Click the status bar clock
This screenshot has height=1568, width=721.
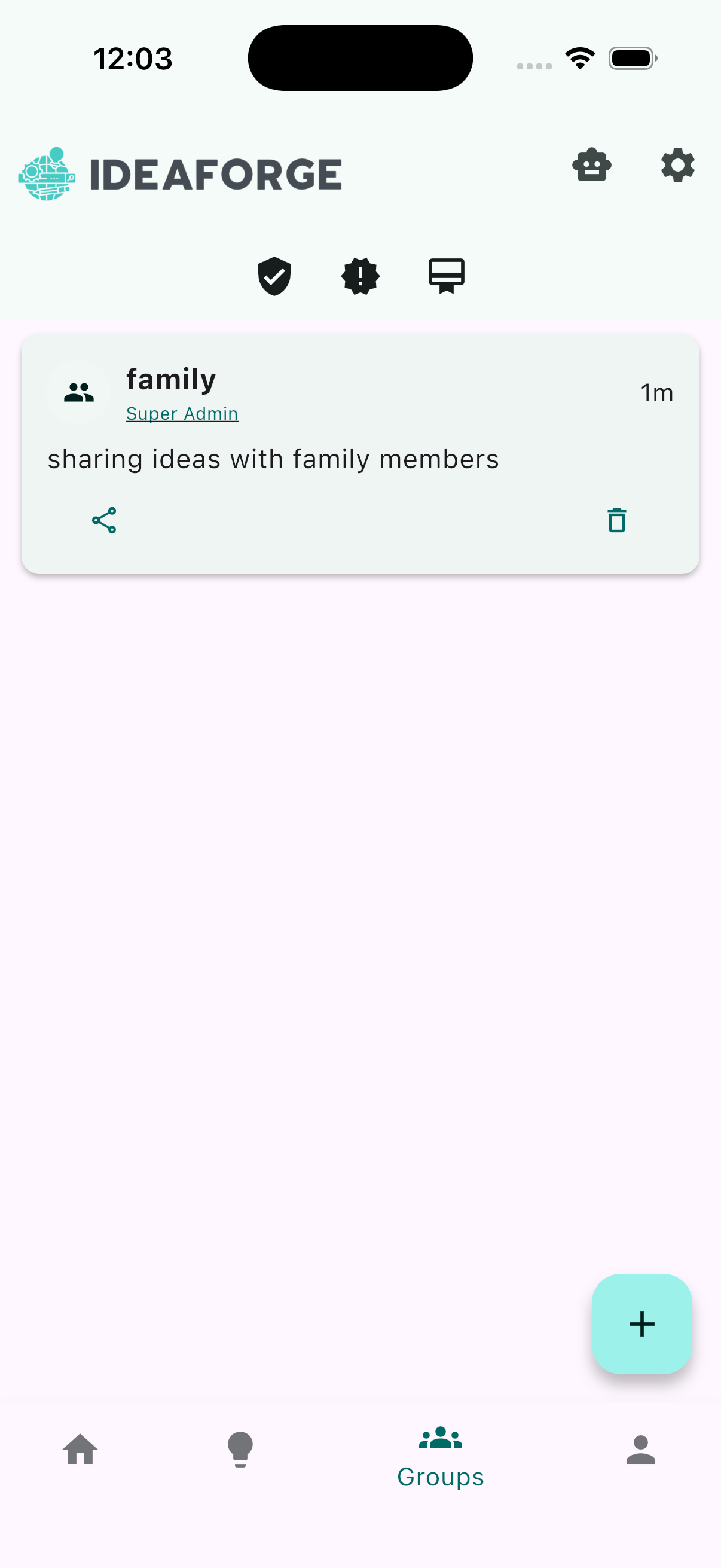pos(133,58)
